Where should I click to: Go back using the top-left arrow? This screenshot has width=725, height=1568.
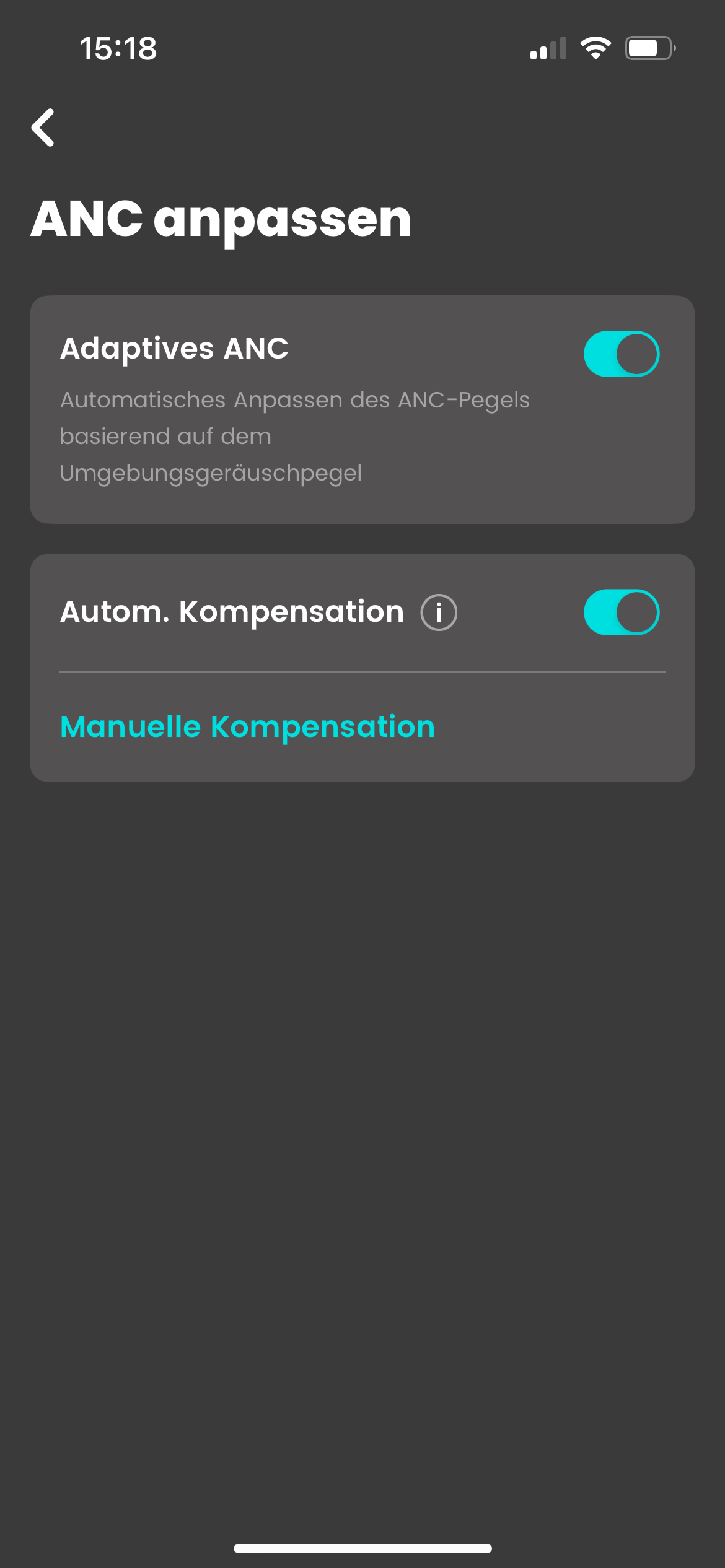click(43, 128)
